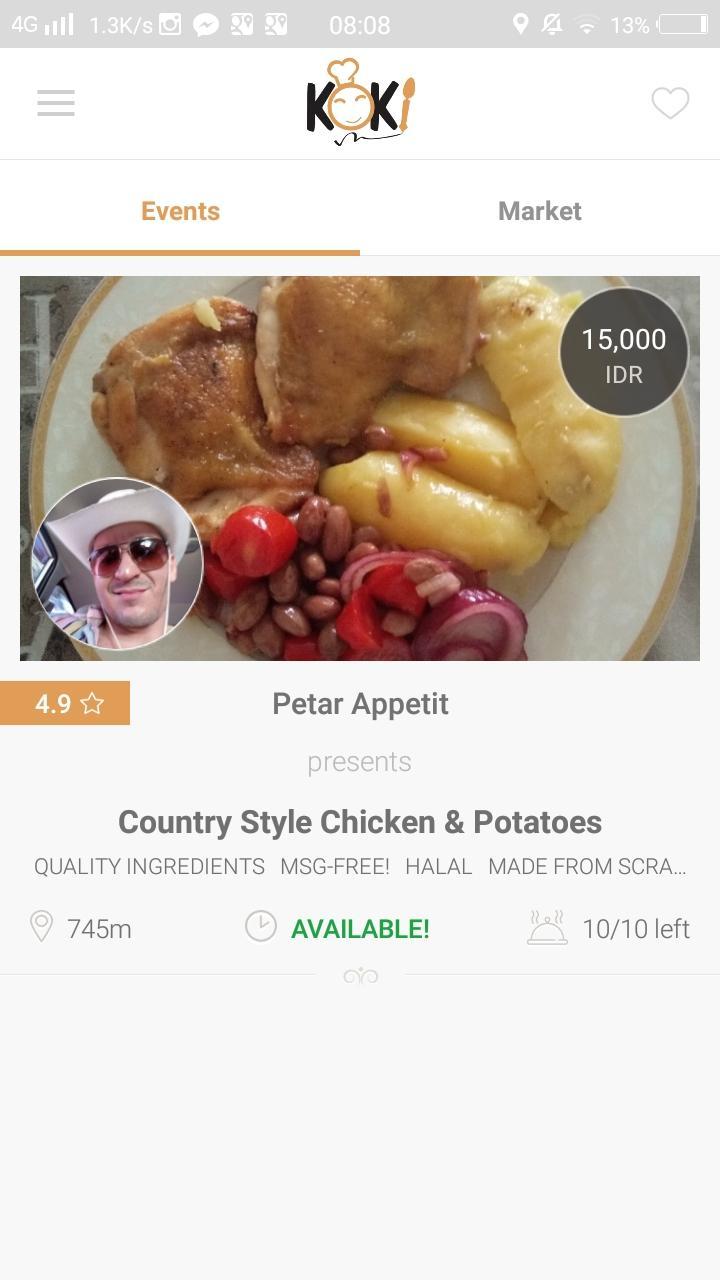Open the Country Style Chicken & Potatoes dish
720x1280 pixels.
360,822
